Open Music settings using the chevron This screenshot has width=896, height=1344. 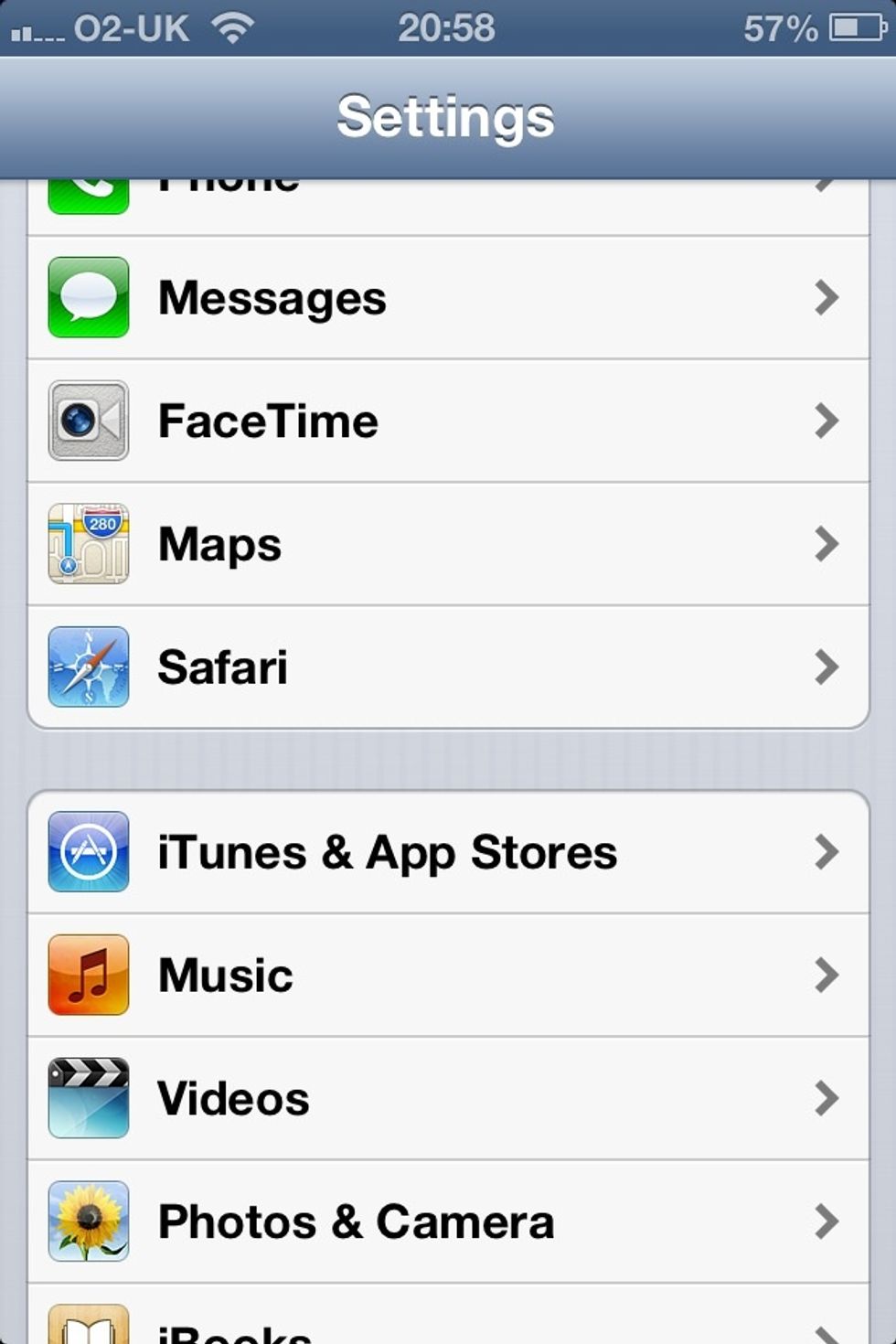826,975
